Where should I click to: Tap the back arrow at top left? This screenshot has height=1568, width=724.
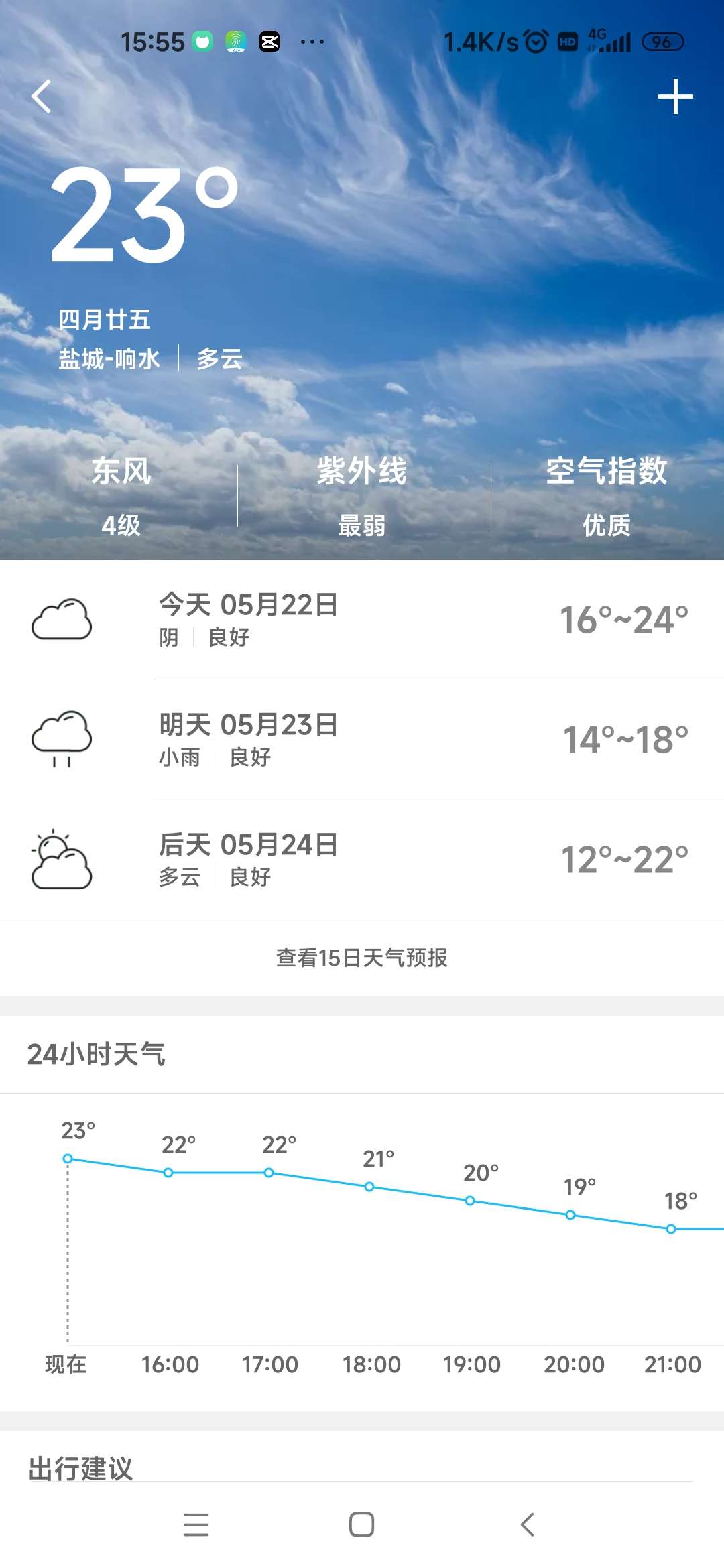tap(42, 96)
